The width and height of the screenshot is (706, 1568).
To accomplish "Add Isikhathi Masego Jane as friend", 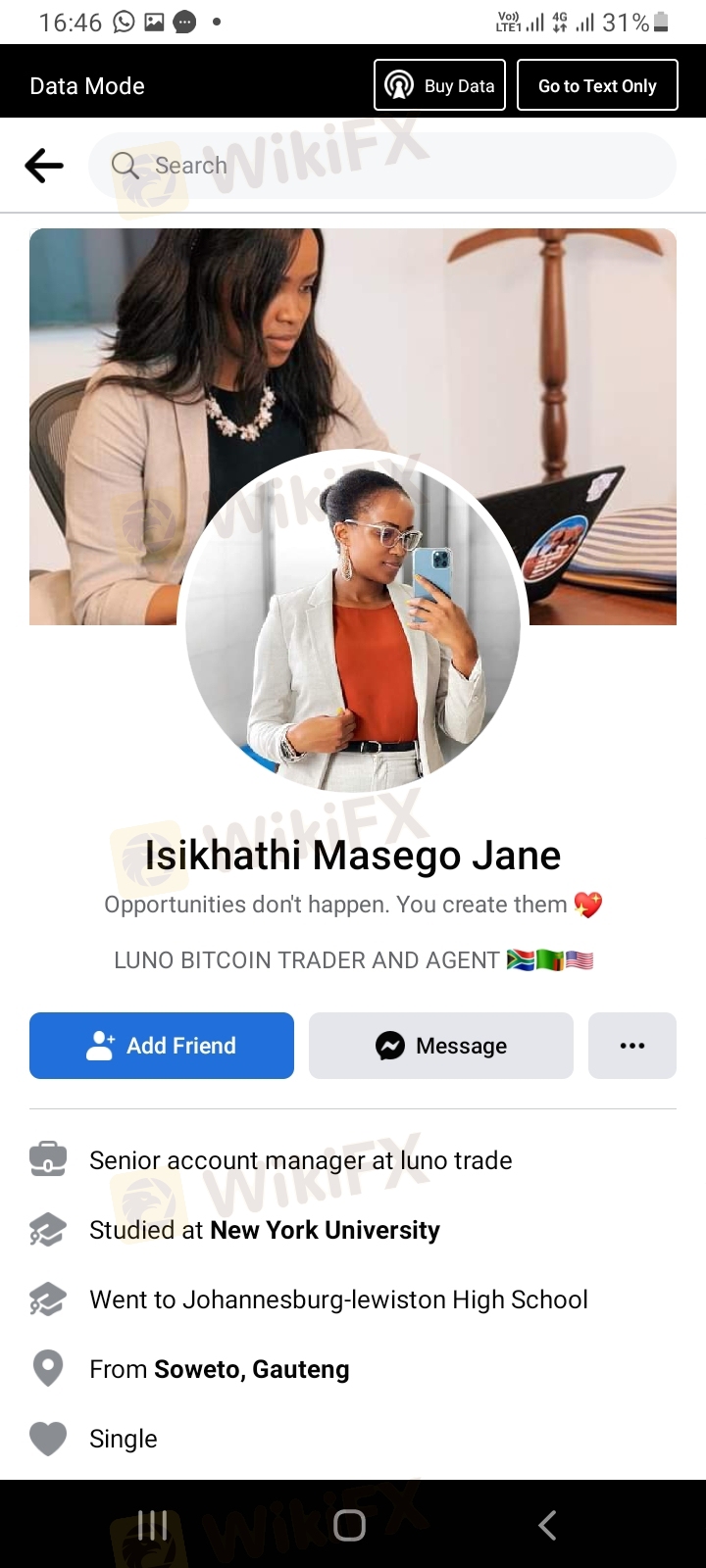I will coord(162,1046).
